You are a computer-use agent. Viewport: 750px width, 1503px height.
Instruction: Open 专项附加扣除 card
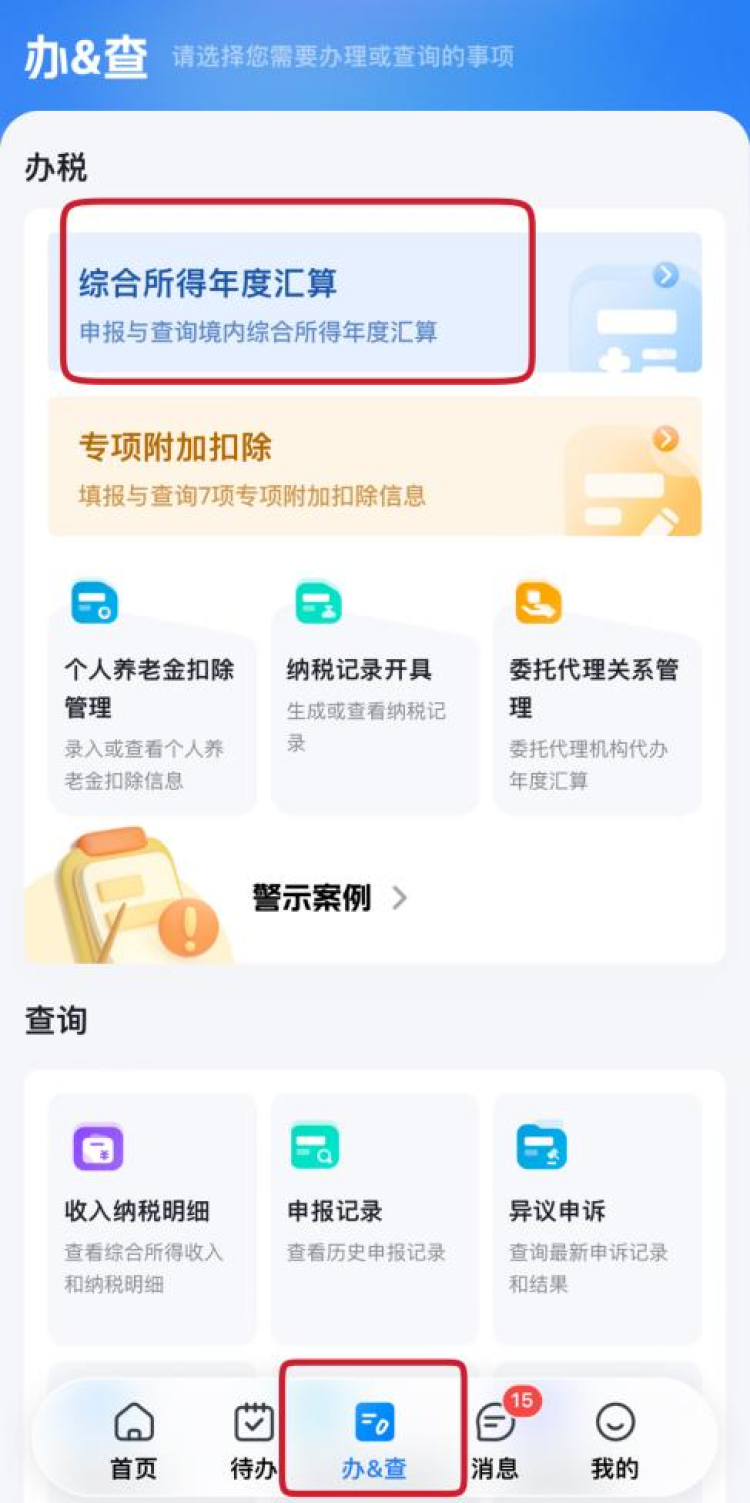pos(374,466)
